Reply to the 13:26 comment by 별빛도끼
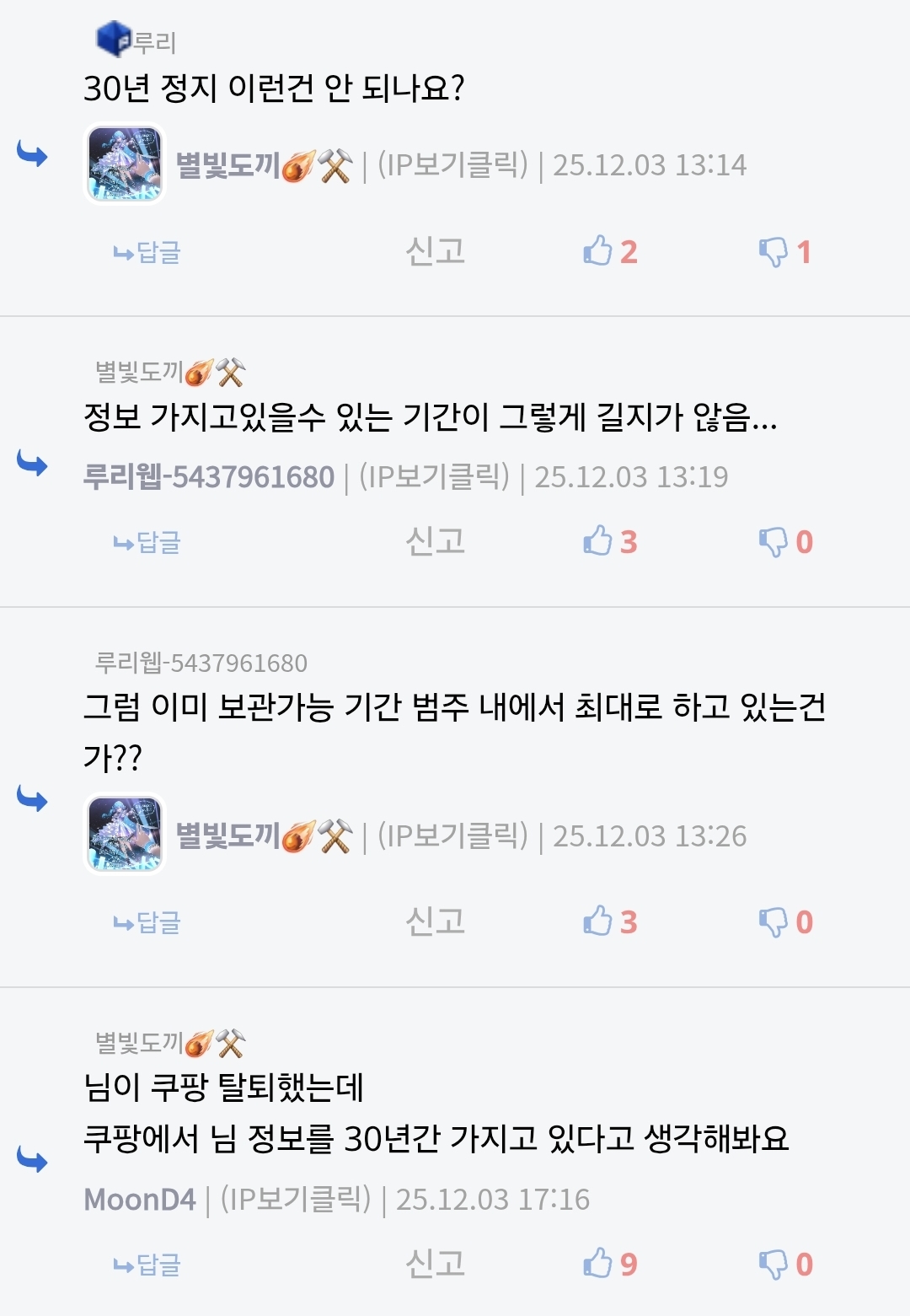 tap(147, 922)
